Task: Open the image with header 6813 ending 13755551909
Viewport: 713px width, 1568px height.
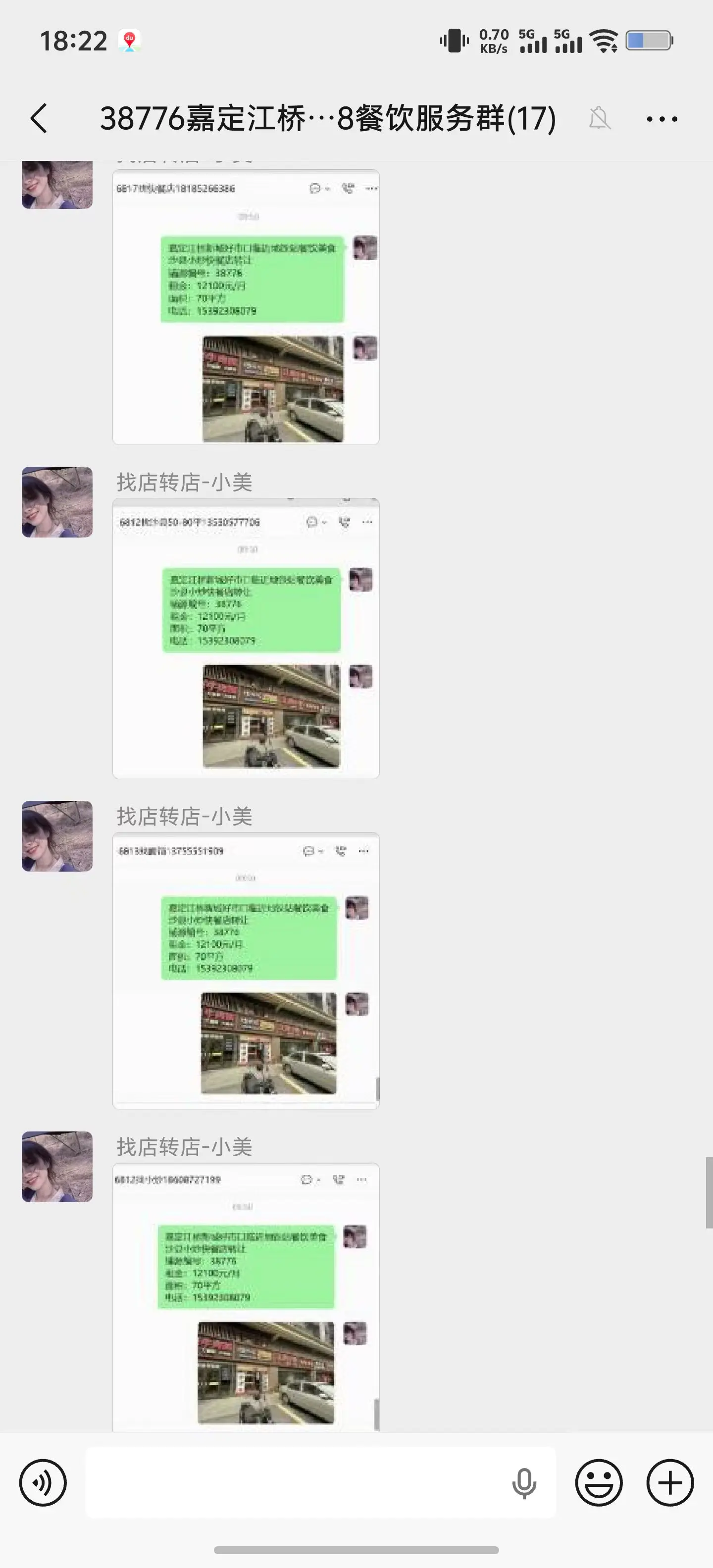Action: point(246,970)
